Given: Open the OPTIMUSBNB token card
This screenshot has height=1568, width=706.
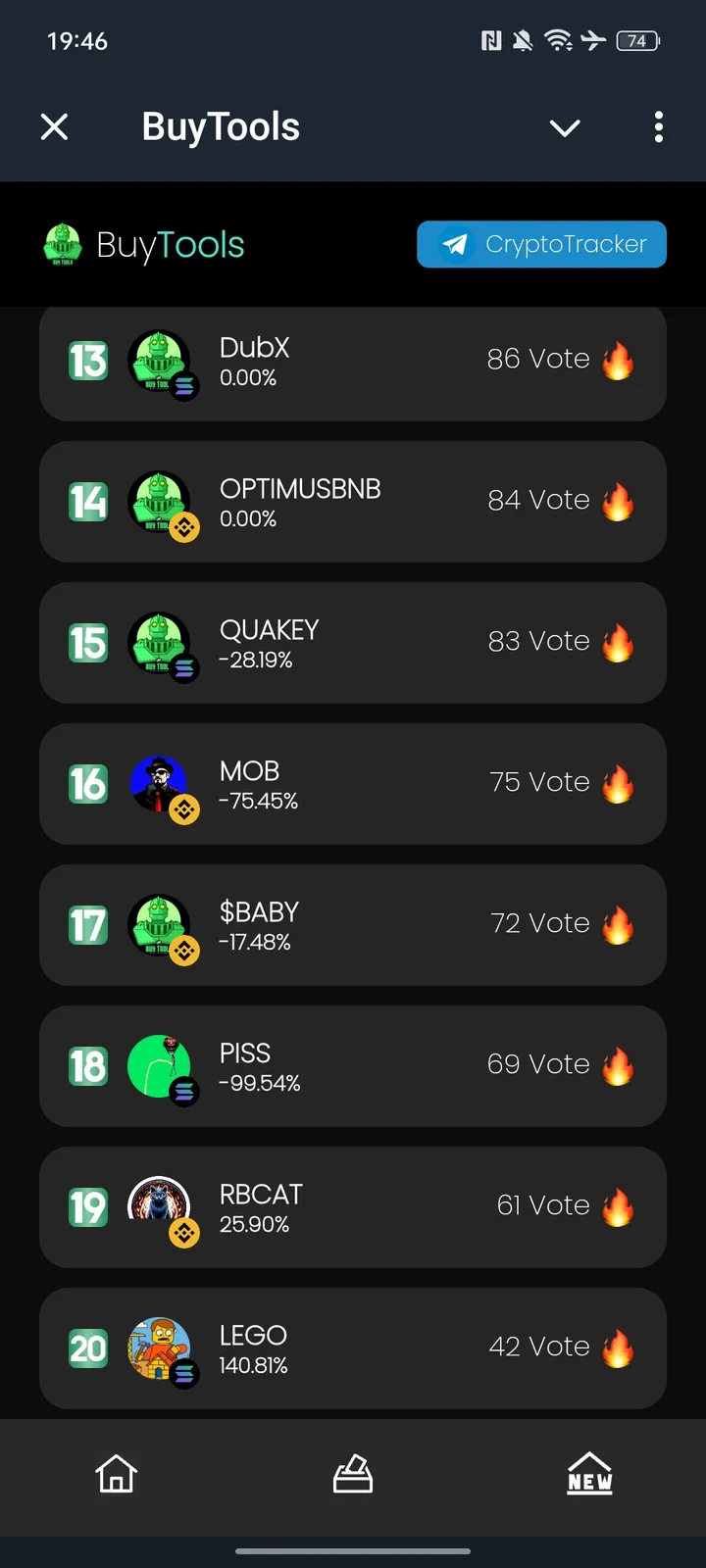Looking at the screenshot, I should pyautogui.click(x=353, y=502).
